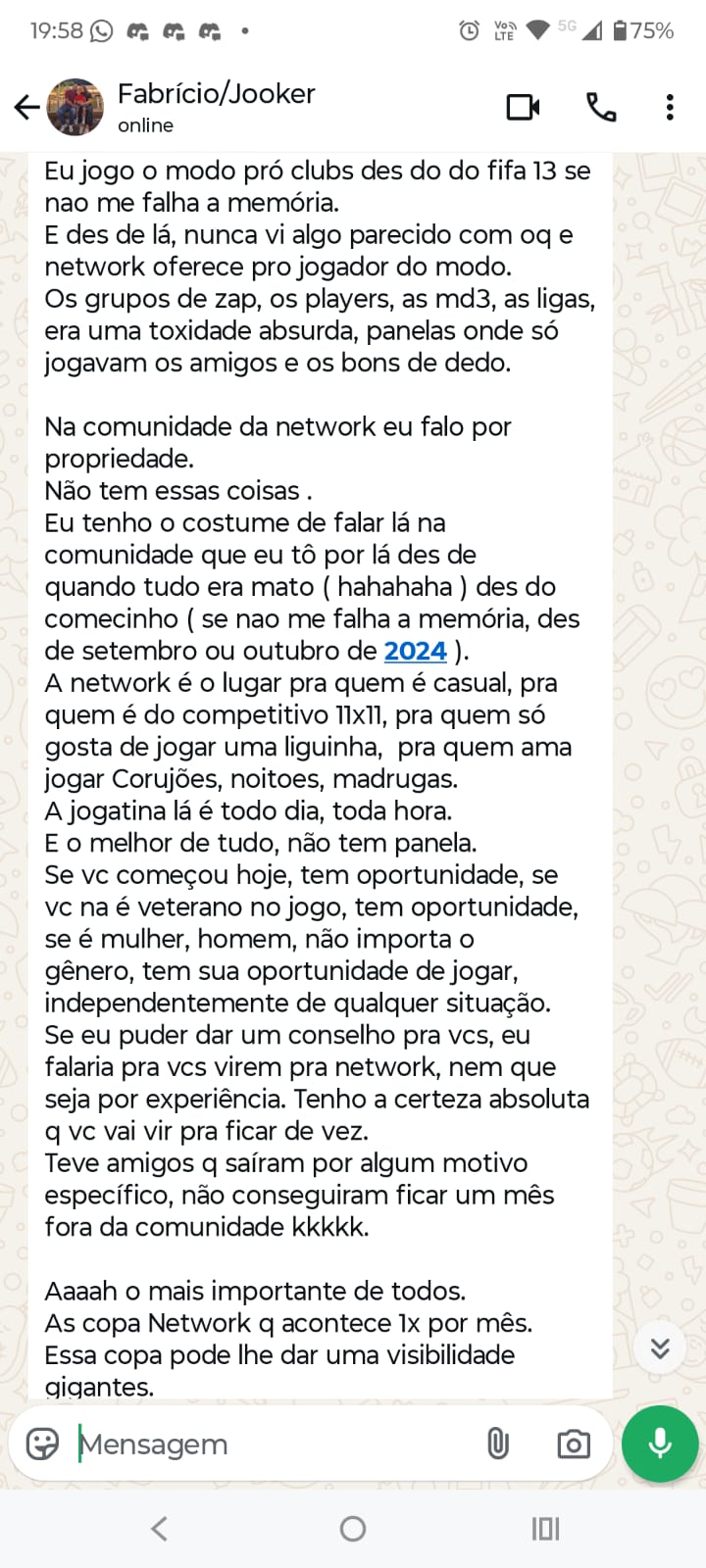The height and width of the screenshot is (1568, 706).
Task: Attach a file with the paperclip
Action: point(498,1444)
